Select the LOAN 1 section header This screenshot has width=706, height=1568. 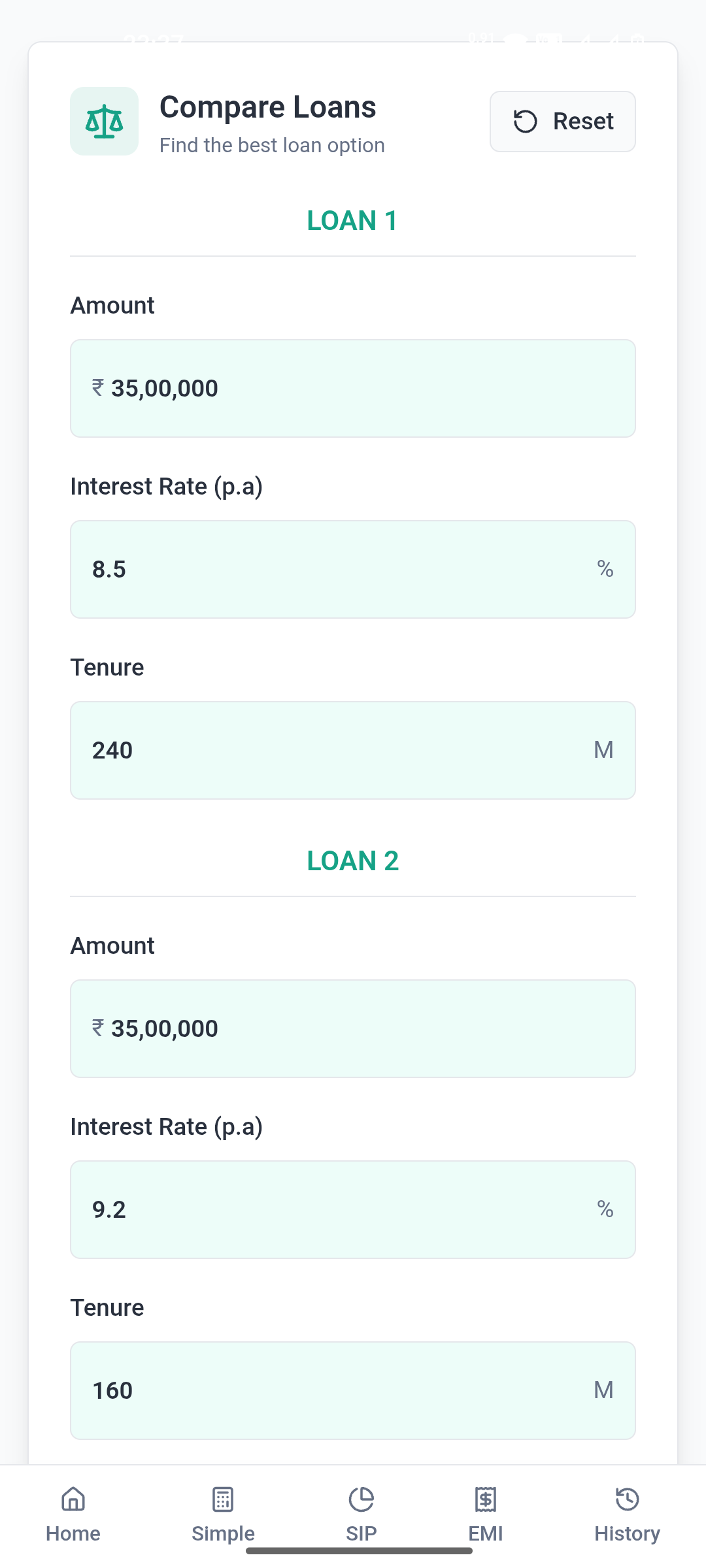point(353,220)
